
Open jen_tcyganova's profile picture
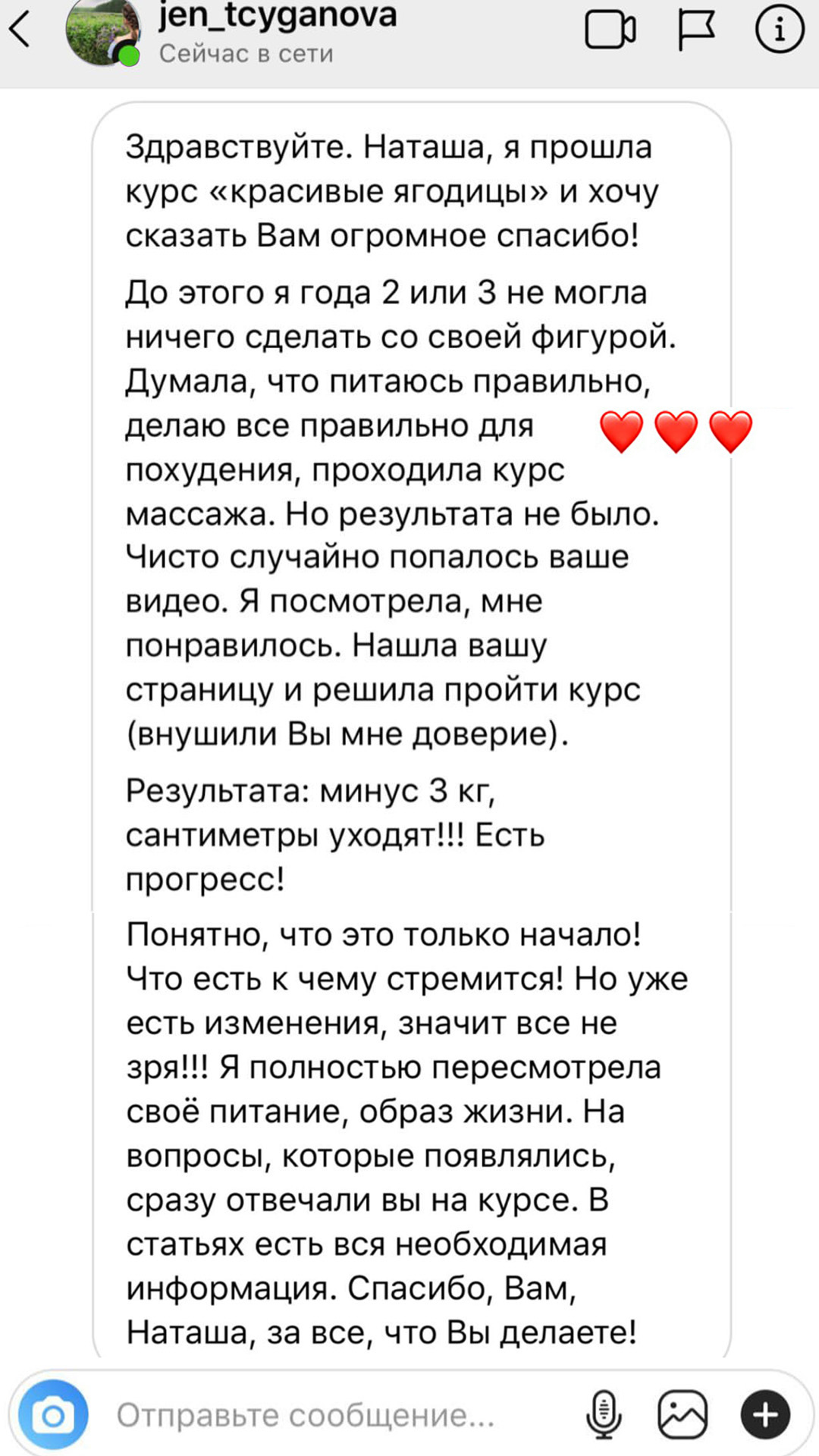tap(103, 32)
